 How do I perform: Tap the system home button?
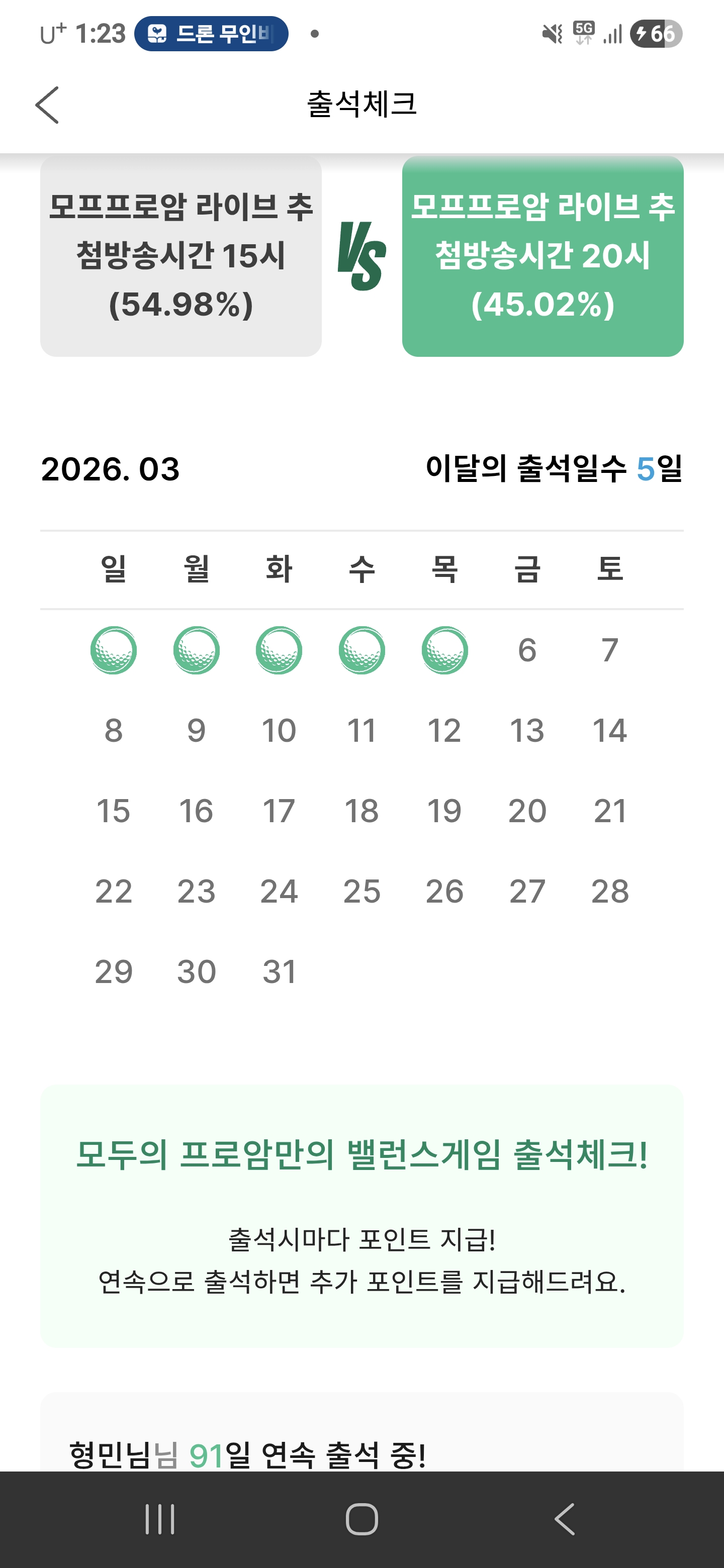pos(361,1519)
